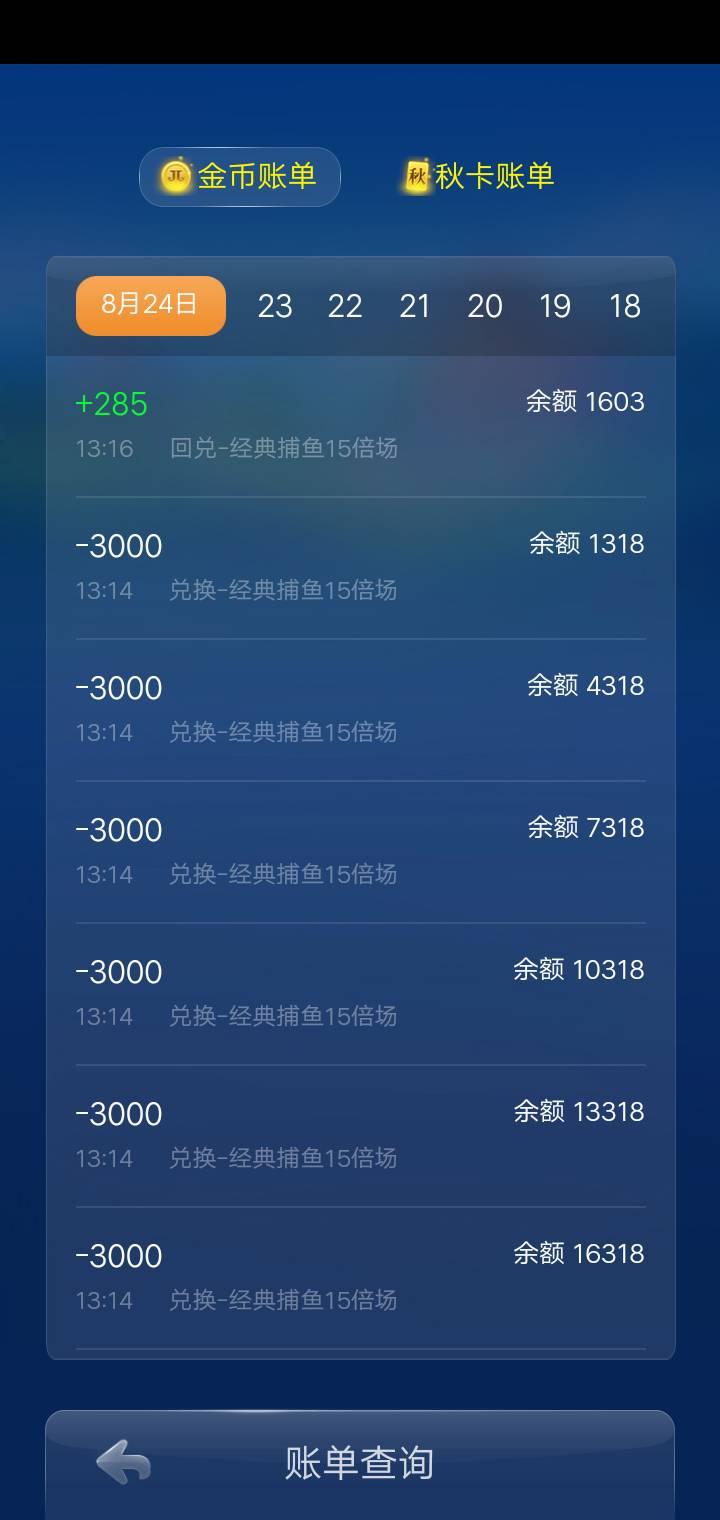
Task: Click the entry showing 余额 13318
Action: (360, 1134)
